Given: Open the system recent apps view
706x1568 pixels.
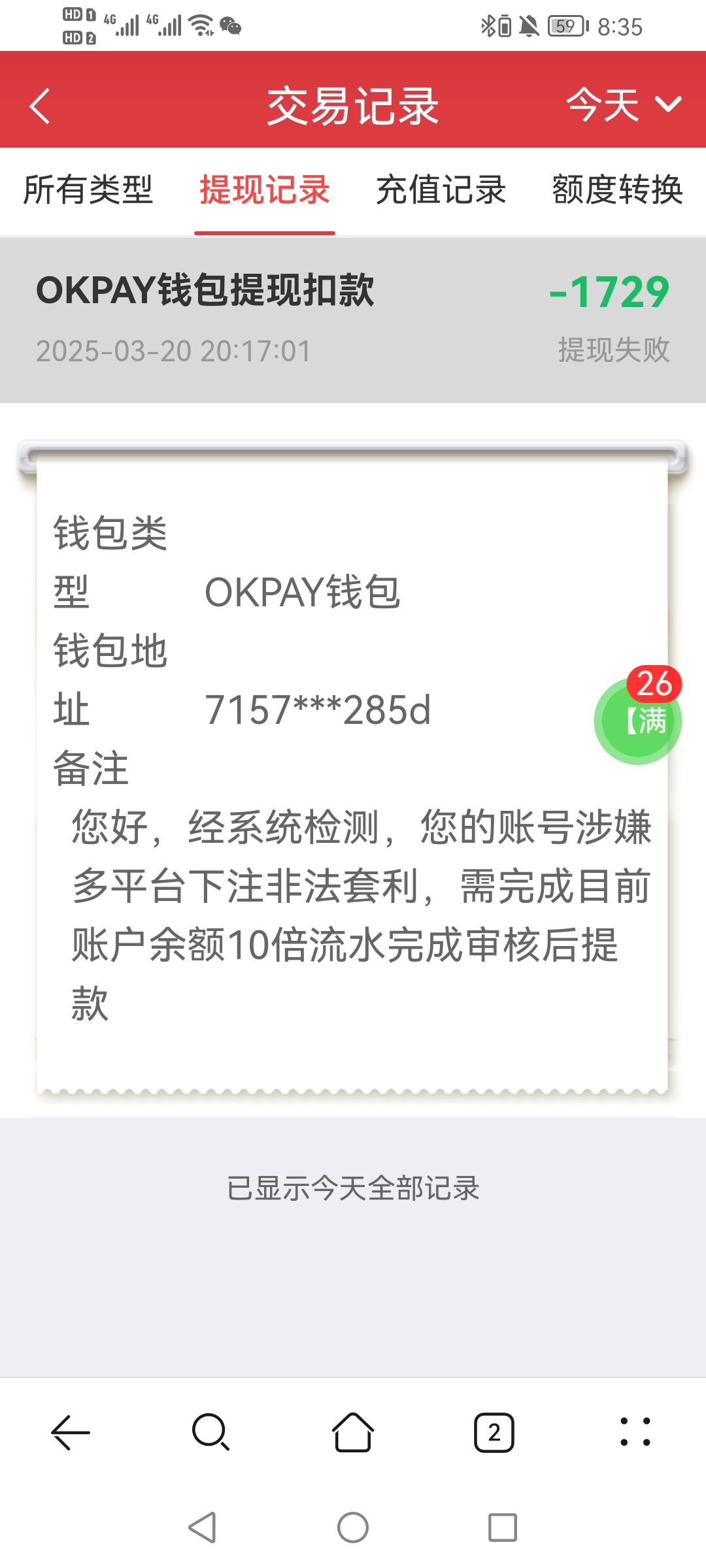Looking at the screenshot, I should (503, 1527).
